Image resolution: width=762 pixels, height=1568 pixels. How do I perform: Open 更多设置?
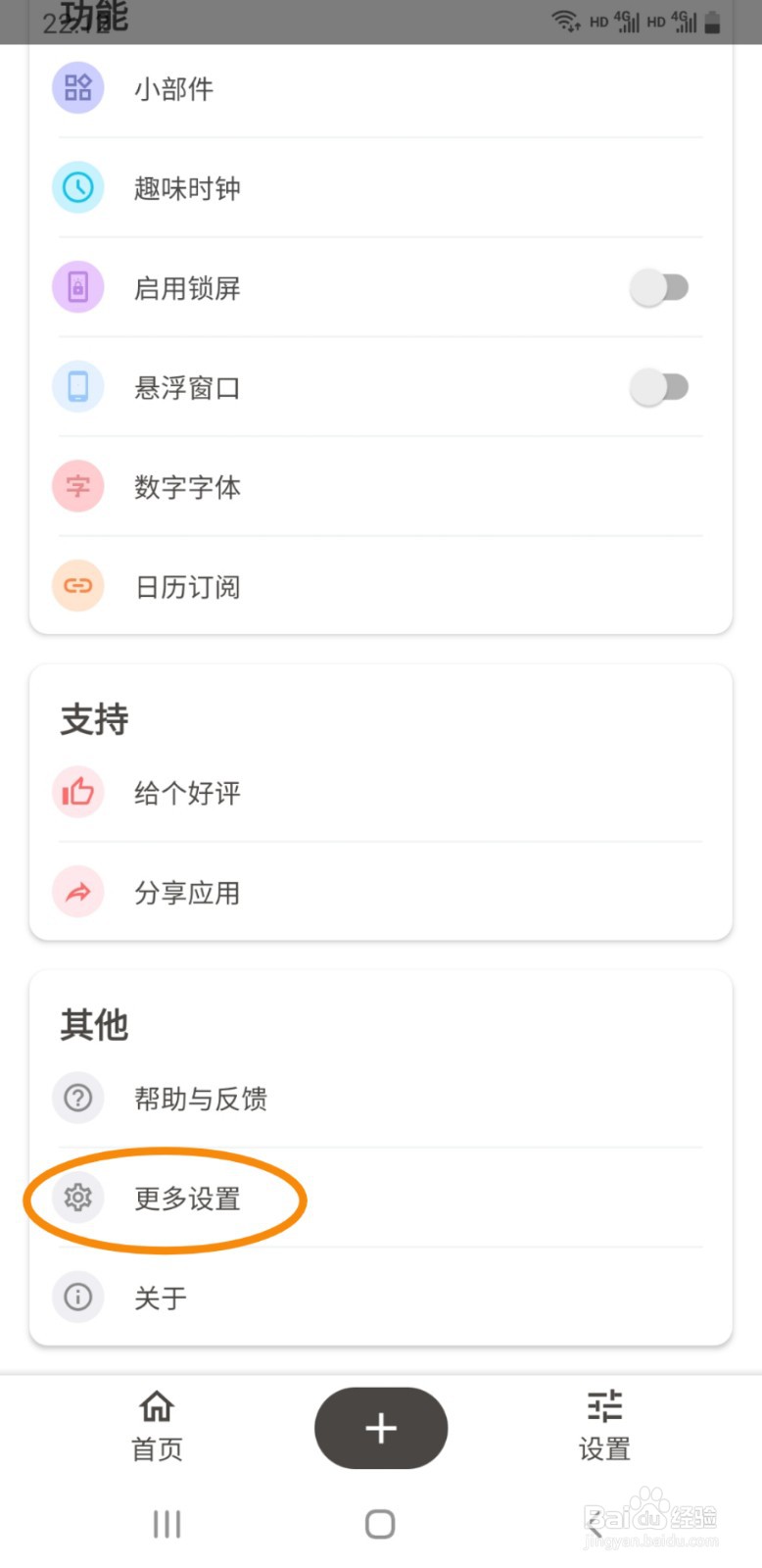tap(380, 1198)
